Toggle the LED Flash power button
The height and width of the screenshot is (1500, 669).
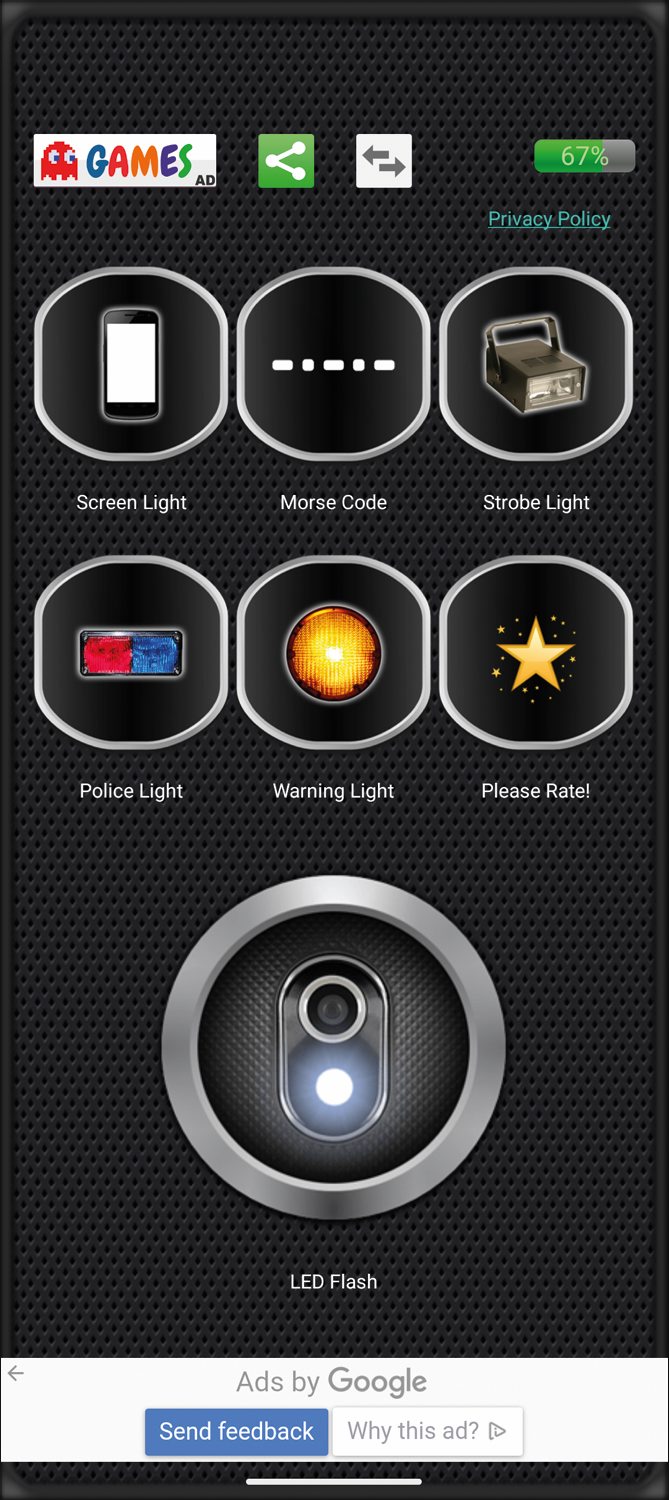tap(334, 1047)
